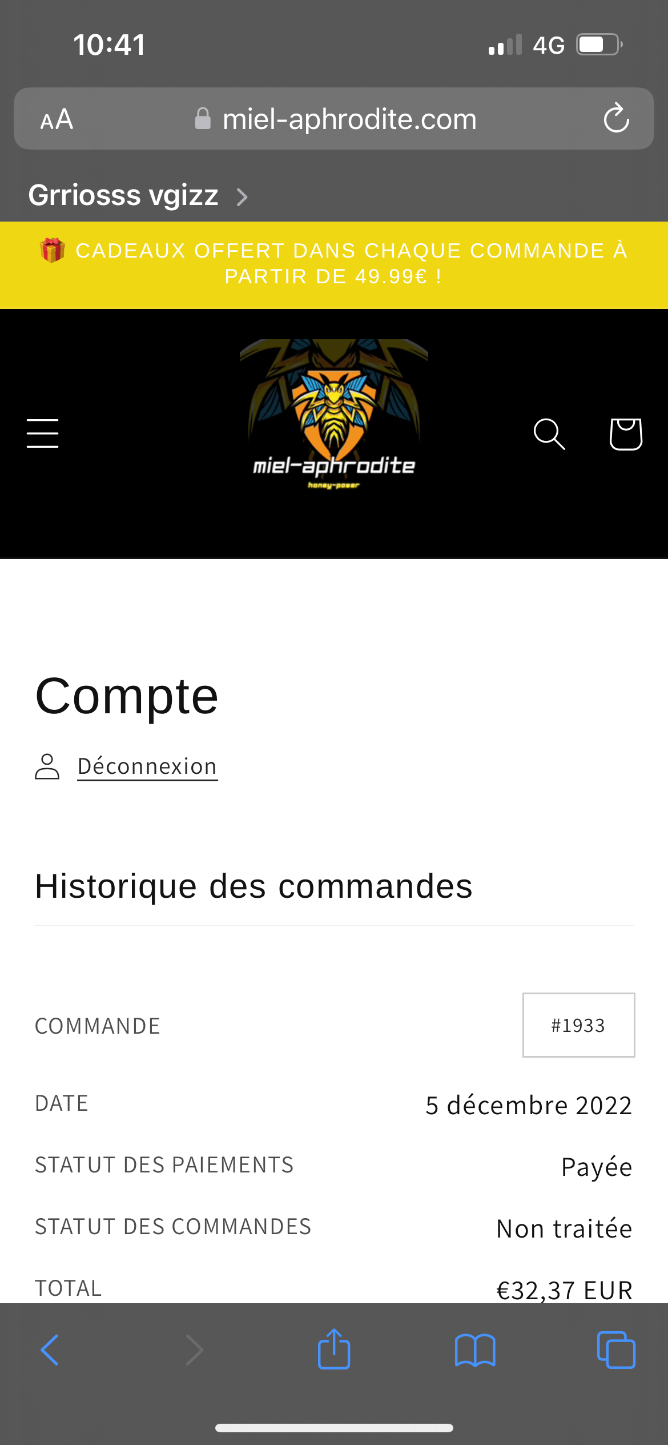This screenshot has width=668, height=1445.
Task: Open Safari bookmarks
Action: (475, 1350)
